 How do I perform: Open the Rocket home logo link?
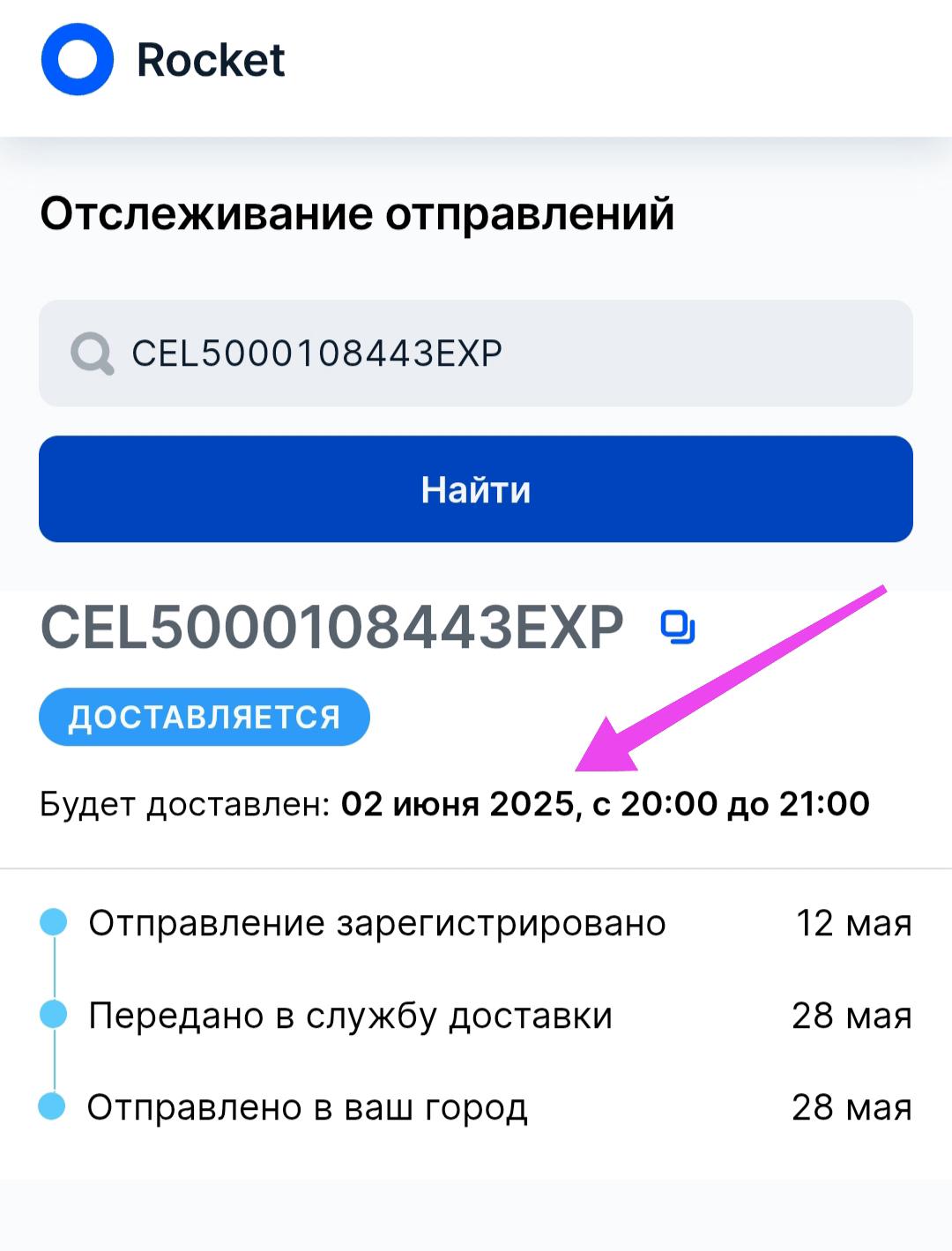(164, 60)
